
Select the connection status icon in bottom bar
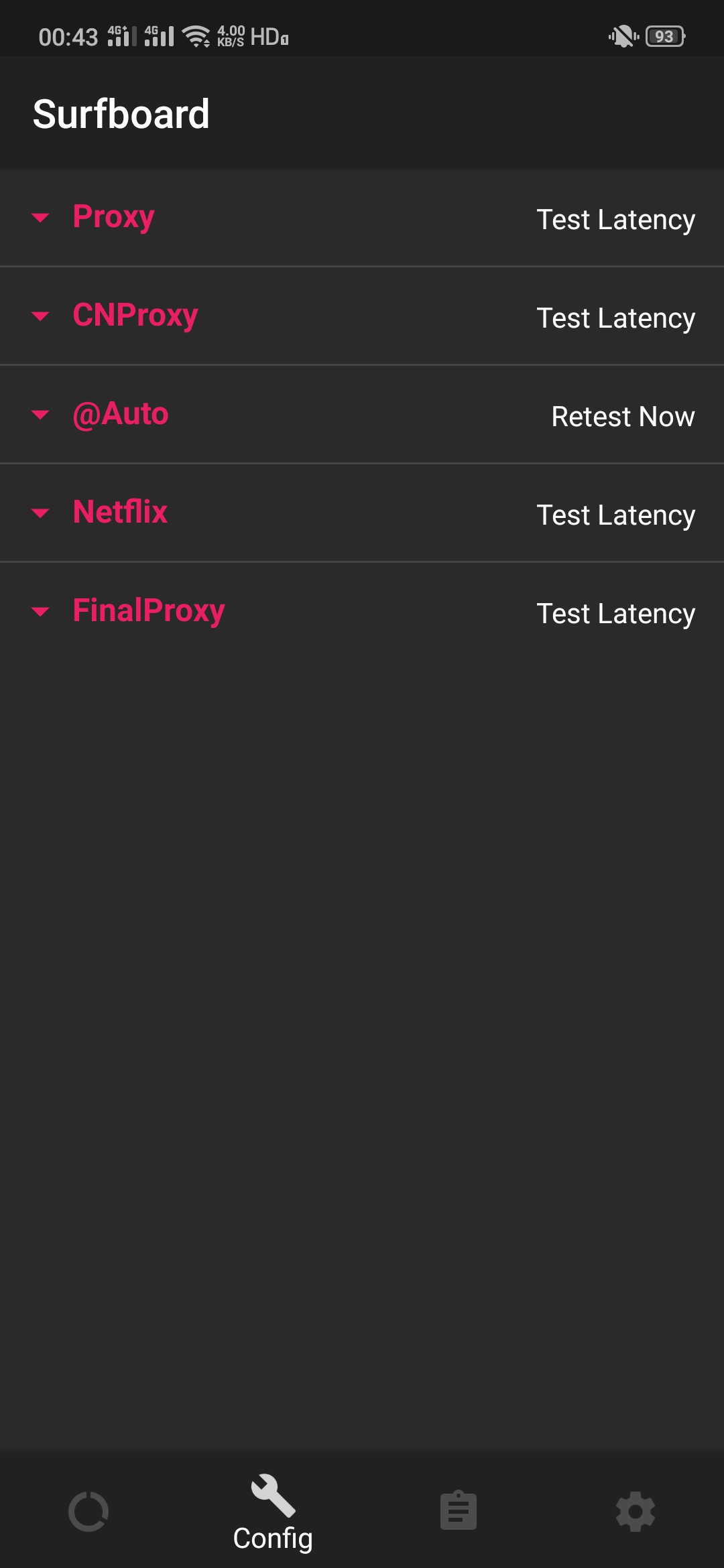tap(88, 1511)
